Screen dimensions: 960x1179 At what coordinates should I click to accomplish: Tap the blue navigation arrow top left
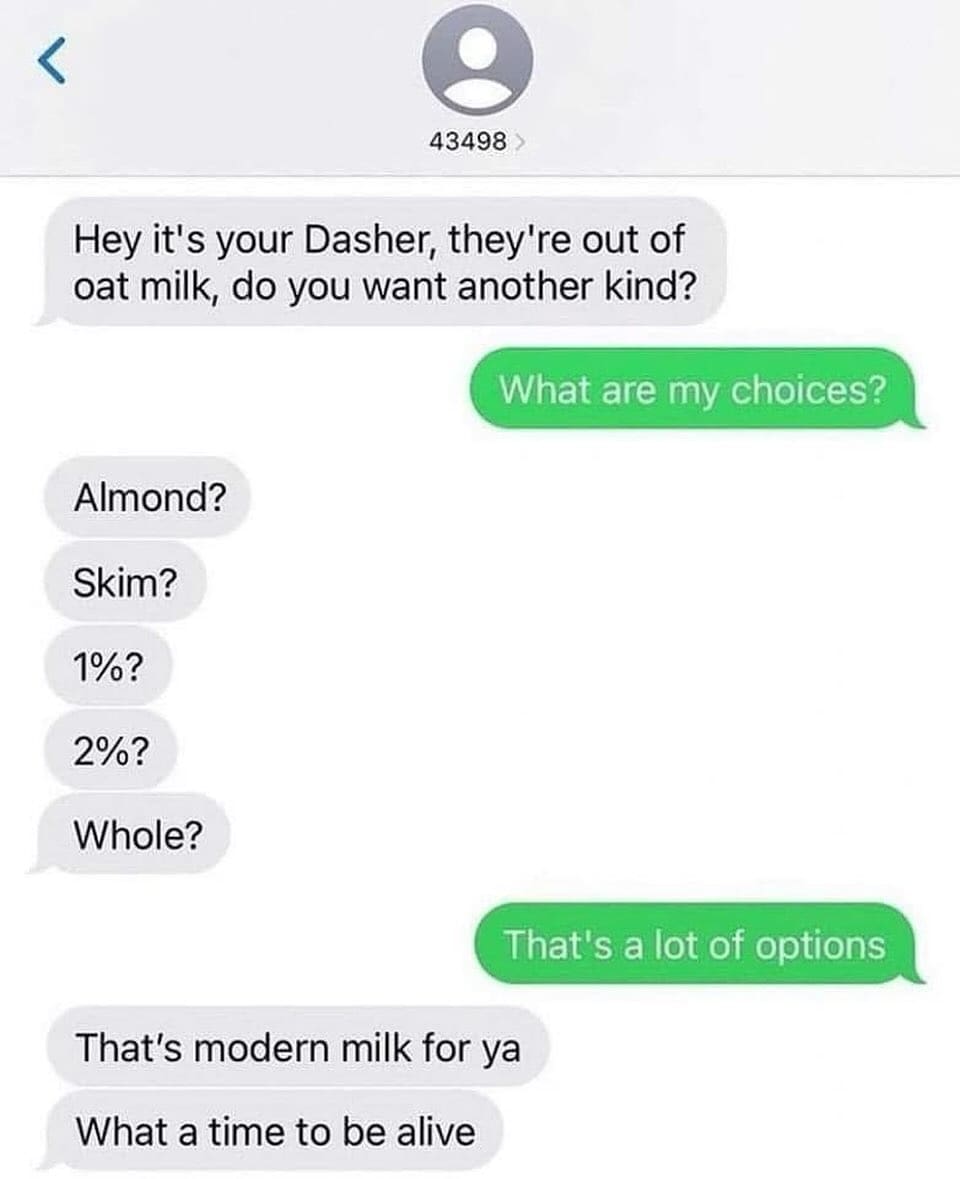pyautogui.click(x=48, y=57)
